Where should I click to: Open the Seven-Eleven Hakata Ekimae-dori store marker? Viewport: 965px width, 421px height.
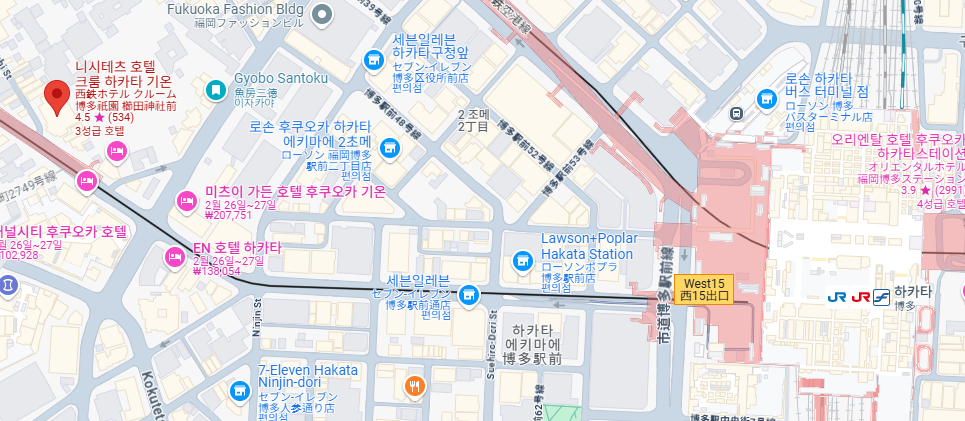coord(468,293)
